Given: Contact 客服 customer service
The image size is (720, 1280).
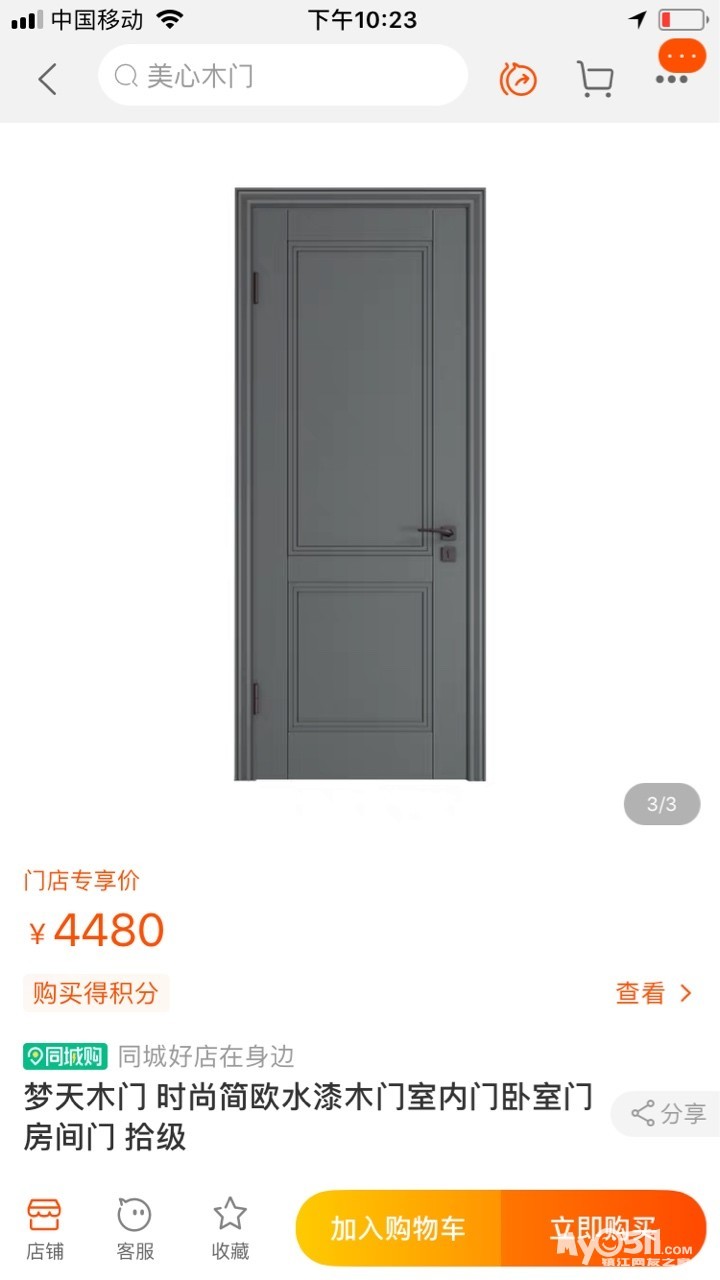Looking at the screenshot, I should pos(135,1228).
